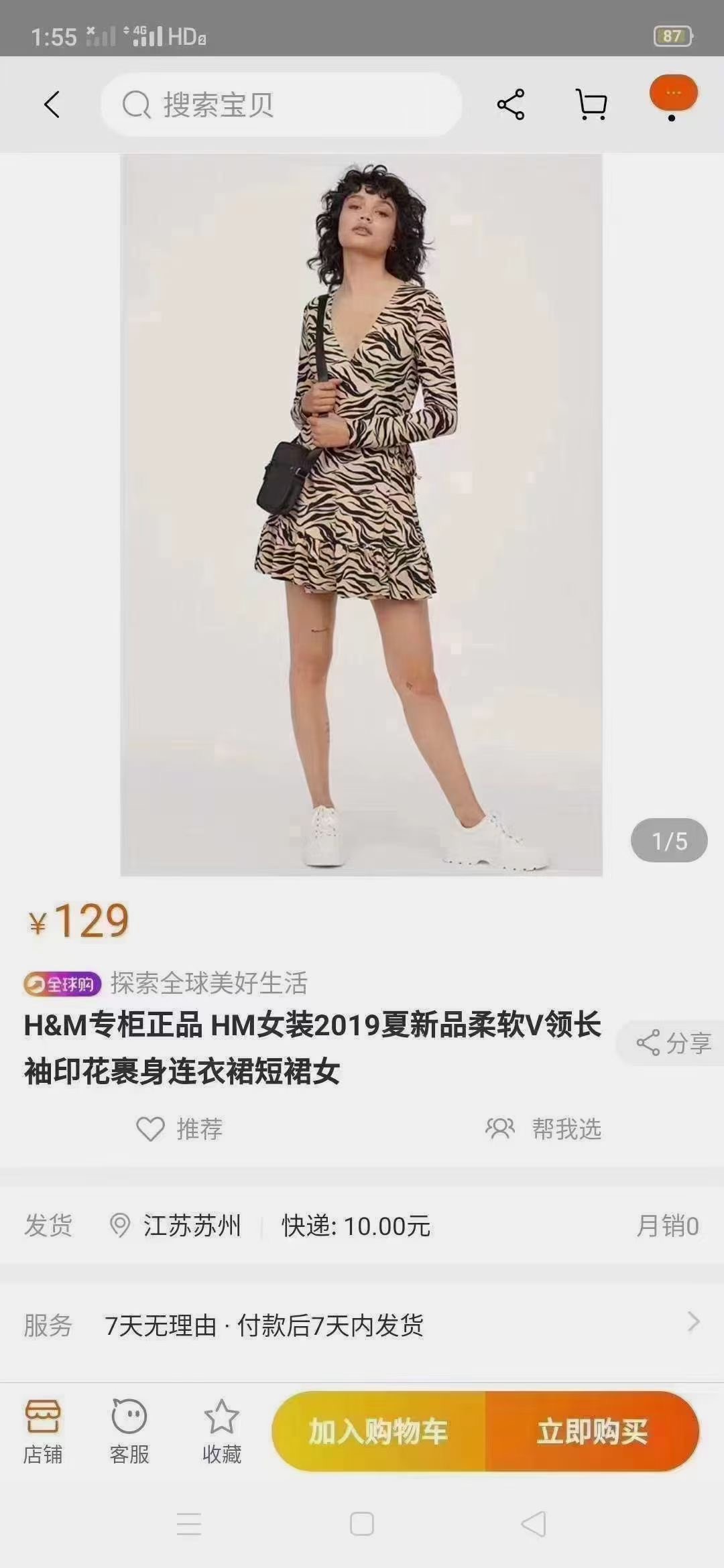Tap the 分享 button beside the title
The image size is (724, 1568).
point(673,1043)
